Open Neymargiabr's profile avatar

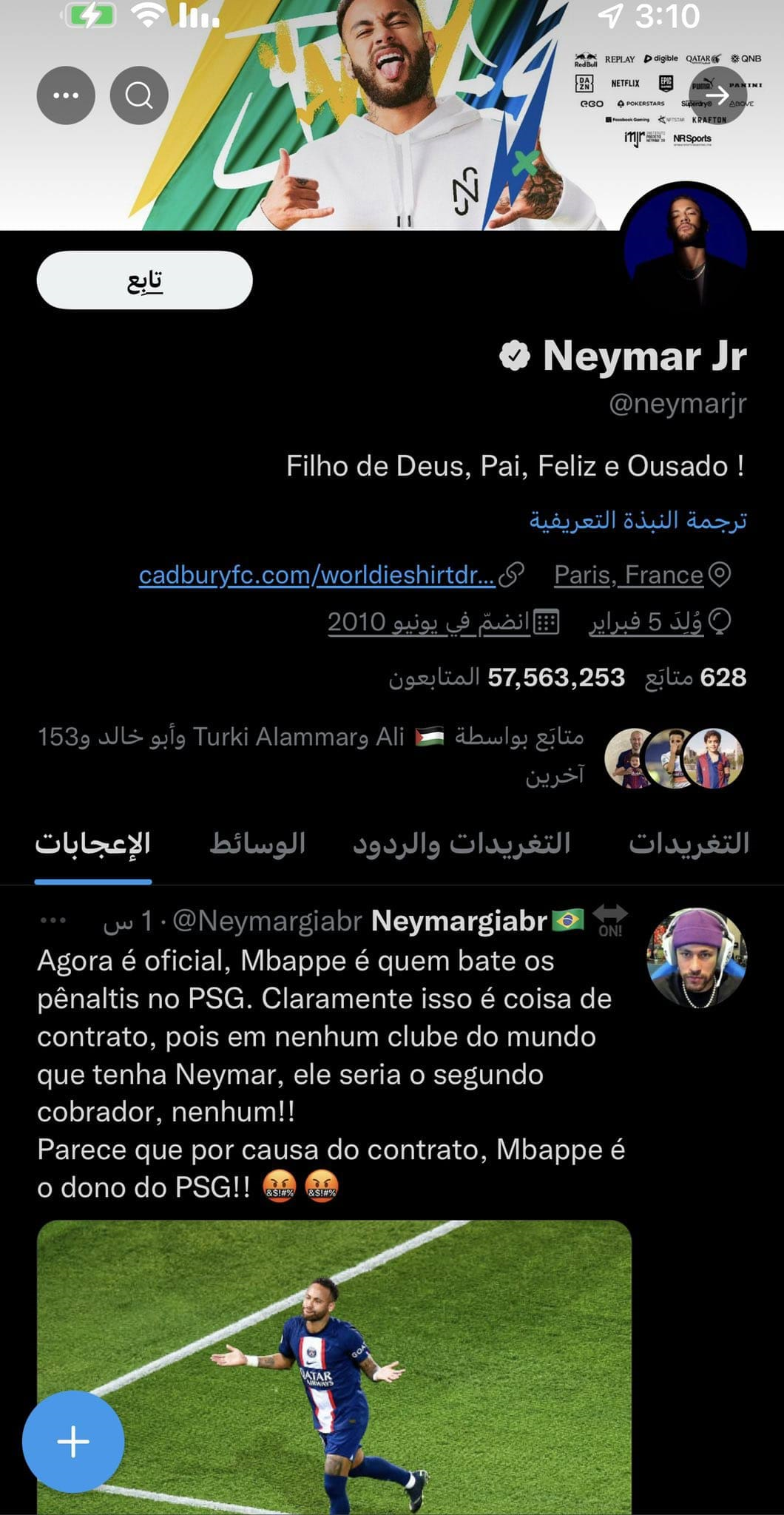click(x=697, y=958)
